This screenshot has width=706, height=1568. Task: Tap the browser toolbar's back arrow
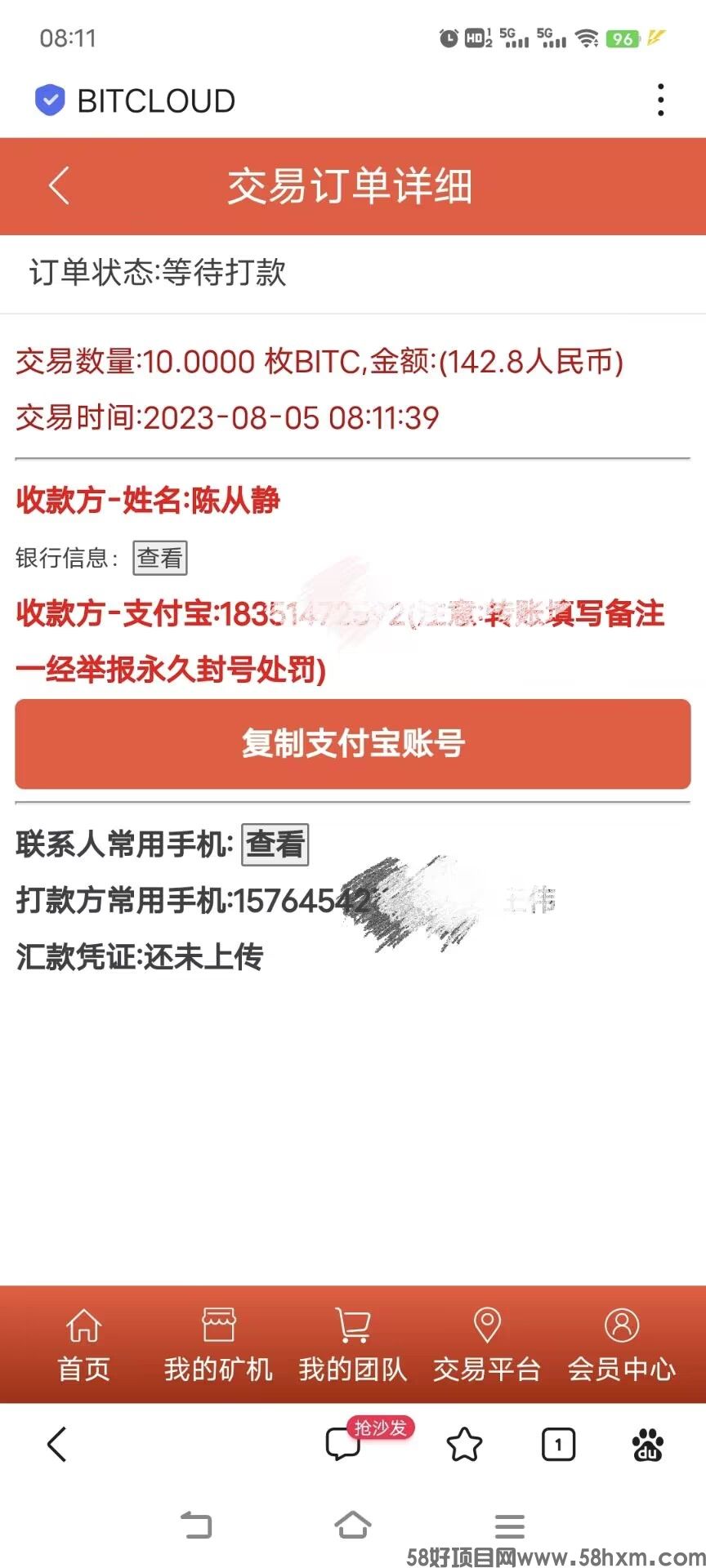[x=57, y=1445]
